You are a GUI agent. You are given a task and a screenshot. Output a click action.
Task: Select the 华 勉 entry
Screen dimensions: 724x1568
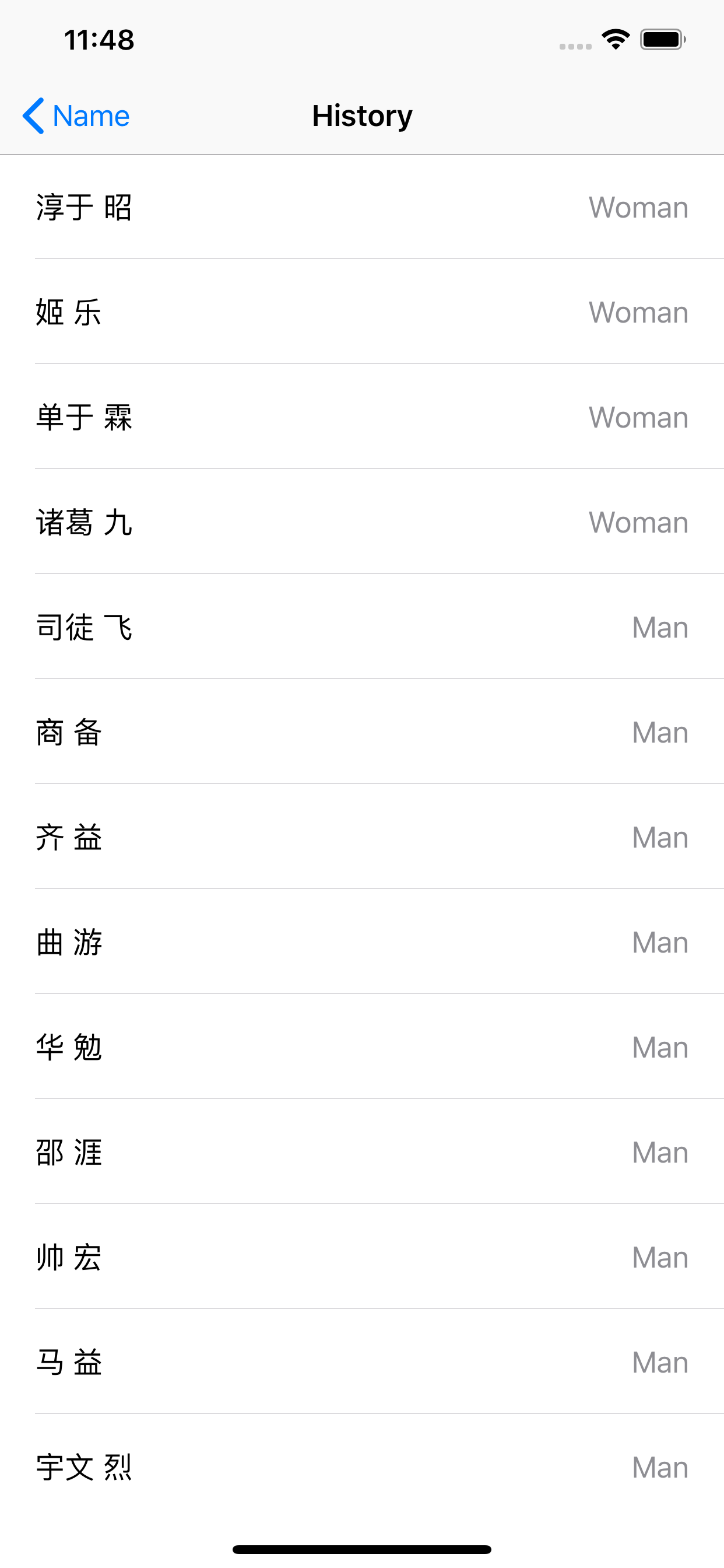[x=362, y=1047]
